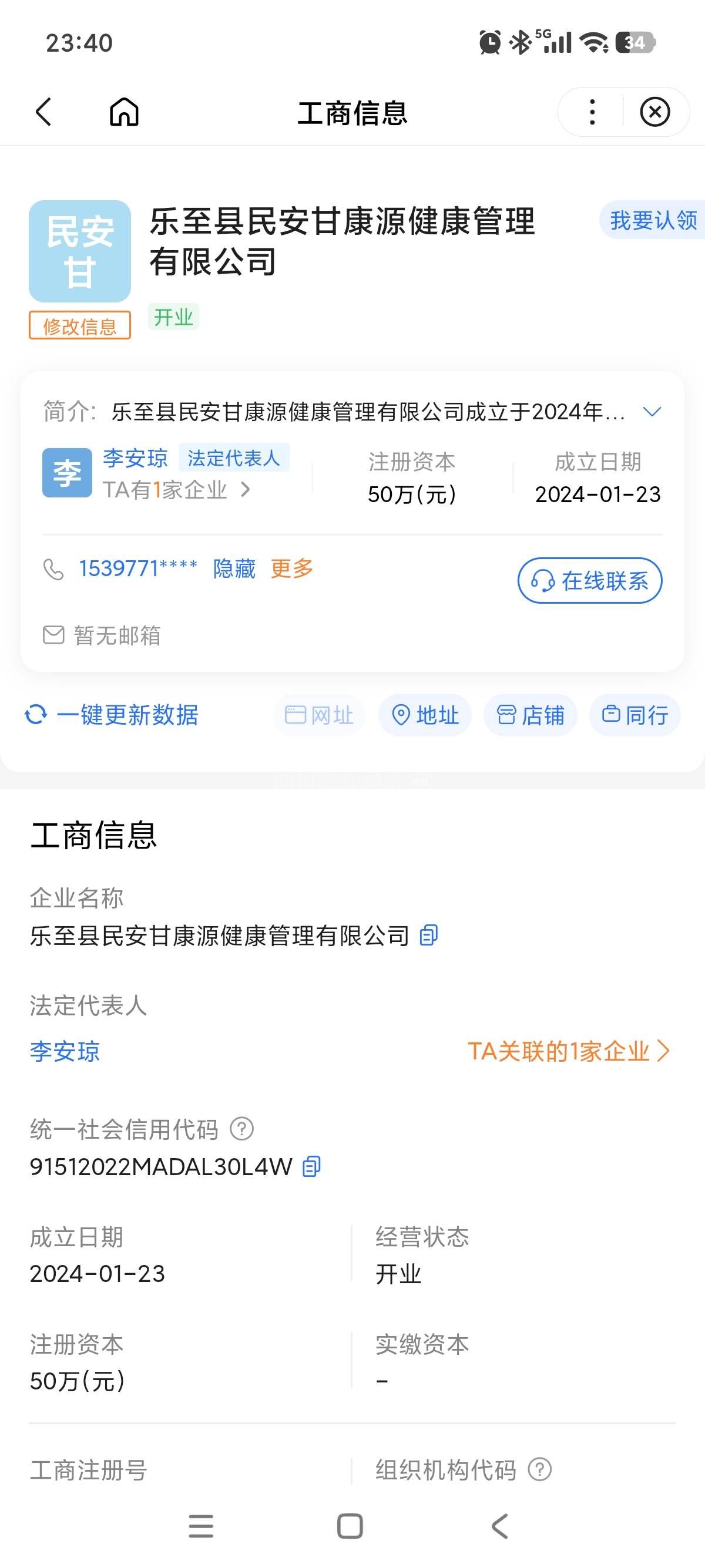This screenshot has height=1568, width=705.
Task: Return to the home page icon
Action: click(124, 112)
